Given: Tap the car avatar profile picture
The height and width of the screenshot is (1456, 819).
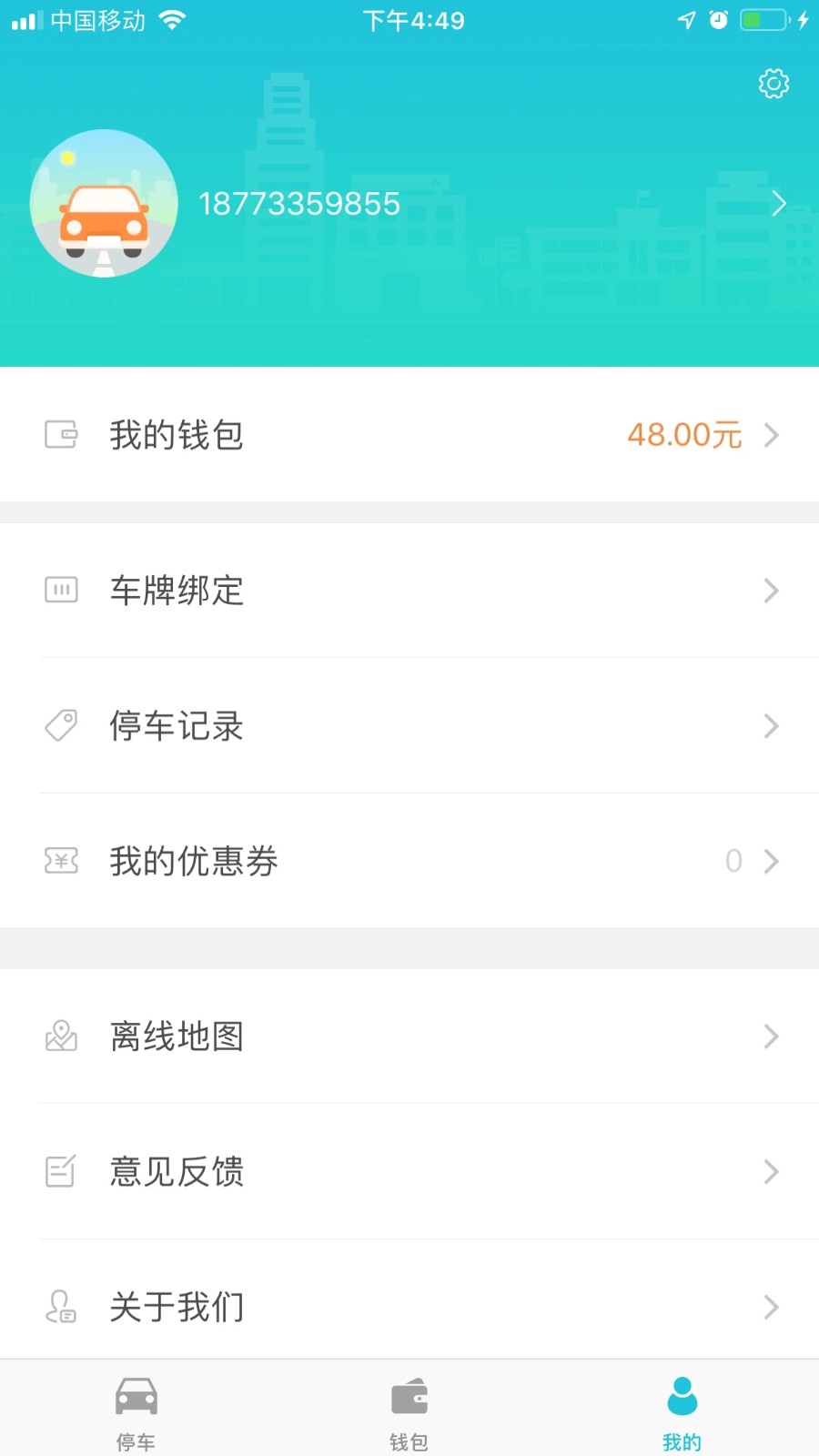Looking at the screenshot, I should click(104, 203).
